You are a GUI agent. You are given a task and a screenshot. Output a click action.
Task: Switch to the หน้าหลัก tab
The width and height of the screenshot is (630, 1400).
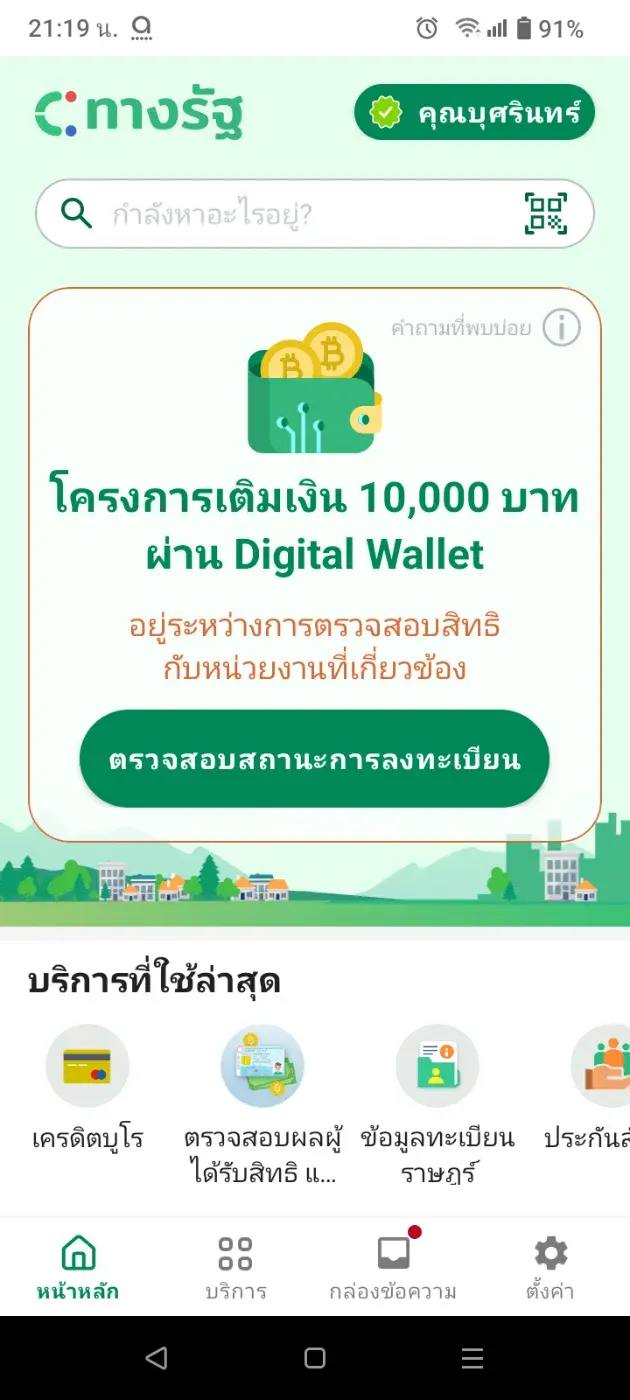point(78,1267)
